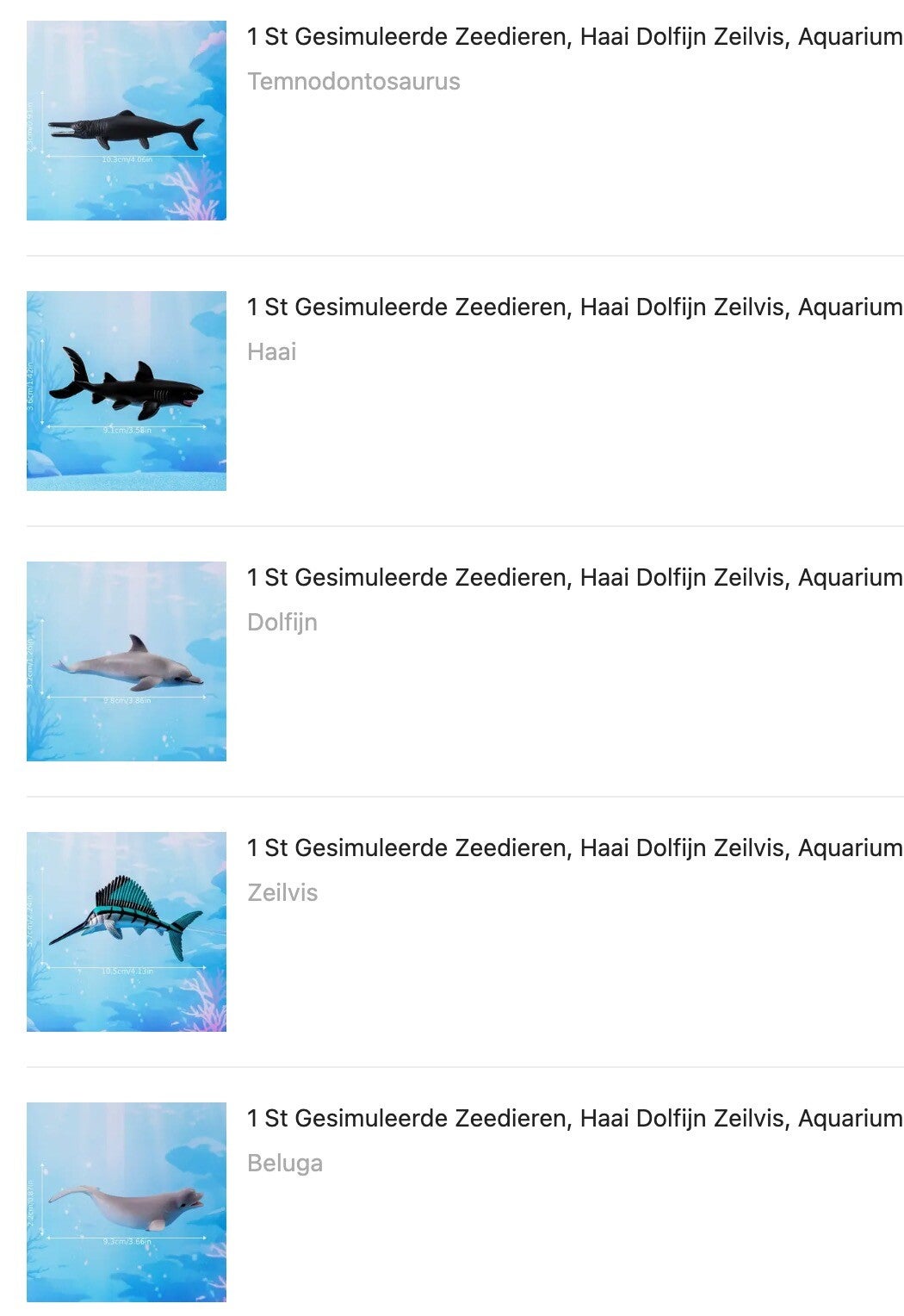The height and width of the screenshot is (1316, 904).
Task: Open the product title above Zeilvis
Action: pyautogui.click(x=575, y=848)
